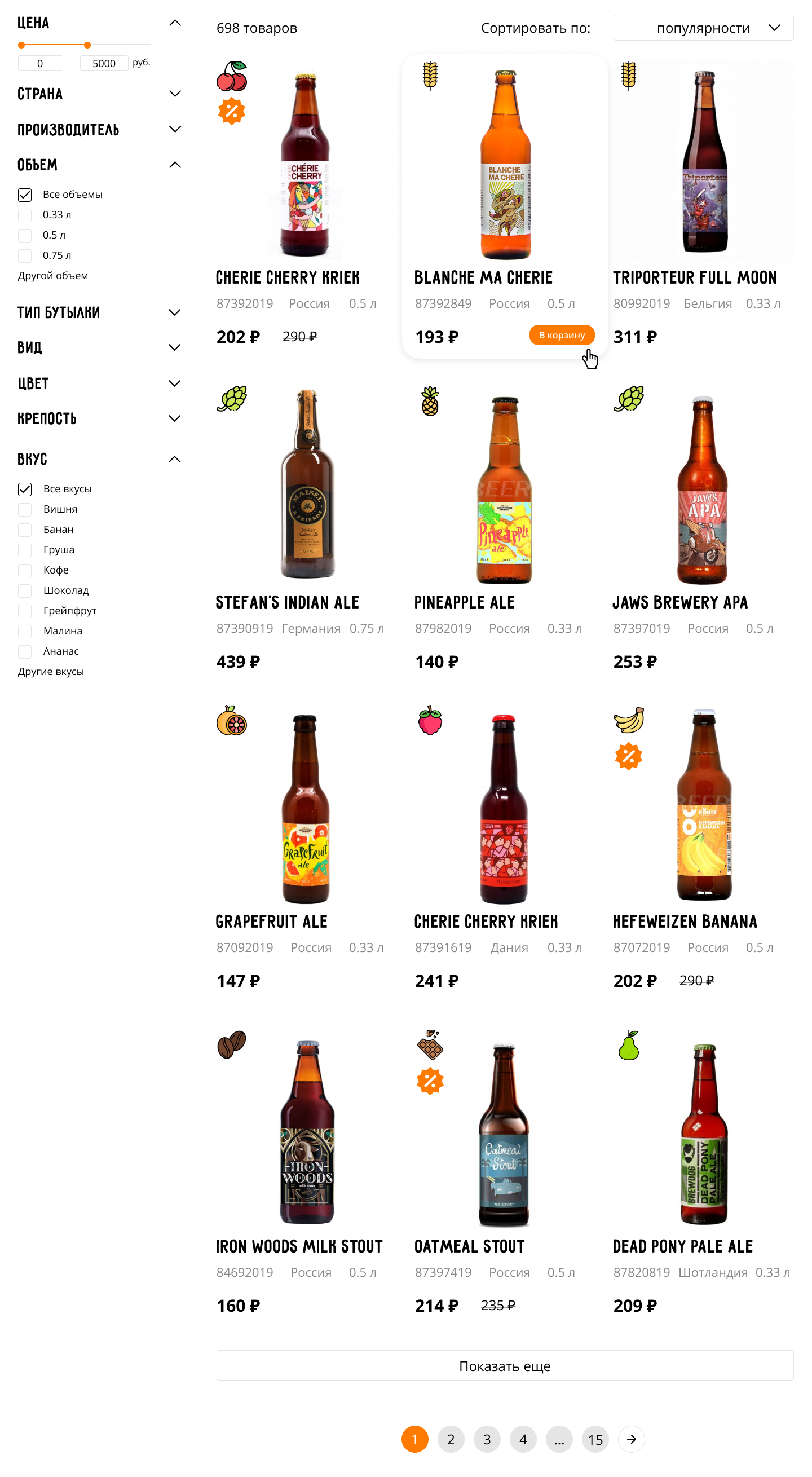Select the 0.33 л volume checkbox
The width and height of the screenshot is (812, 1477).
[x=25, y=215]
